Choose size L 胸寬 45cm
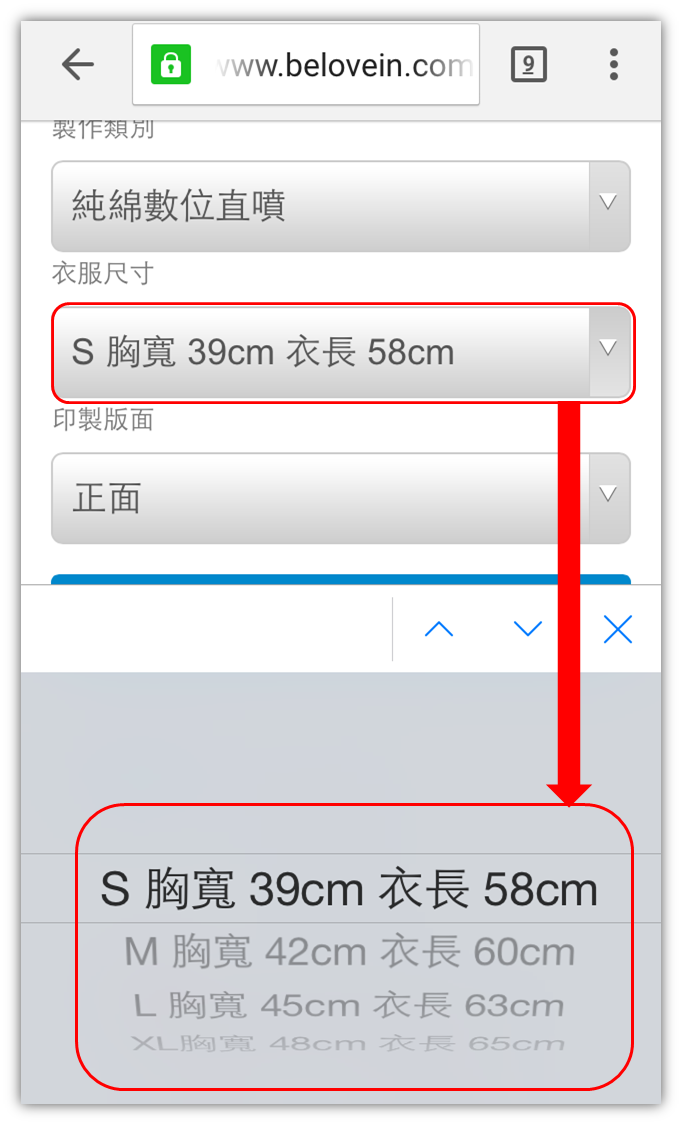This screenshot has width=682, height=1125. 349,1005
